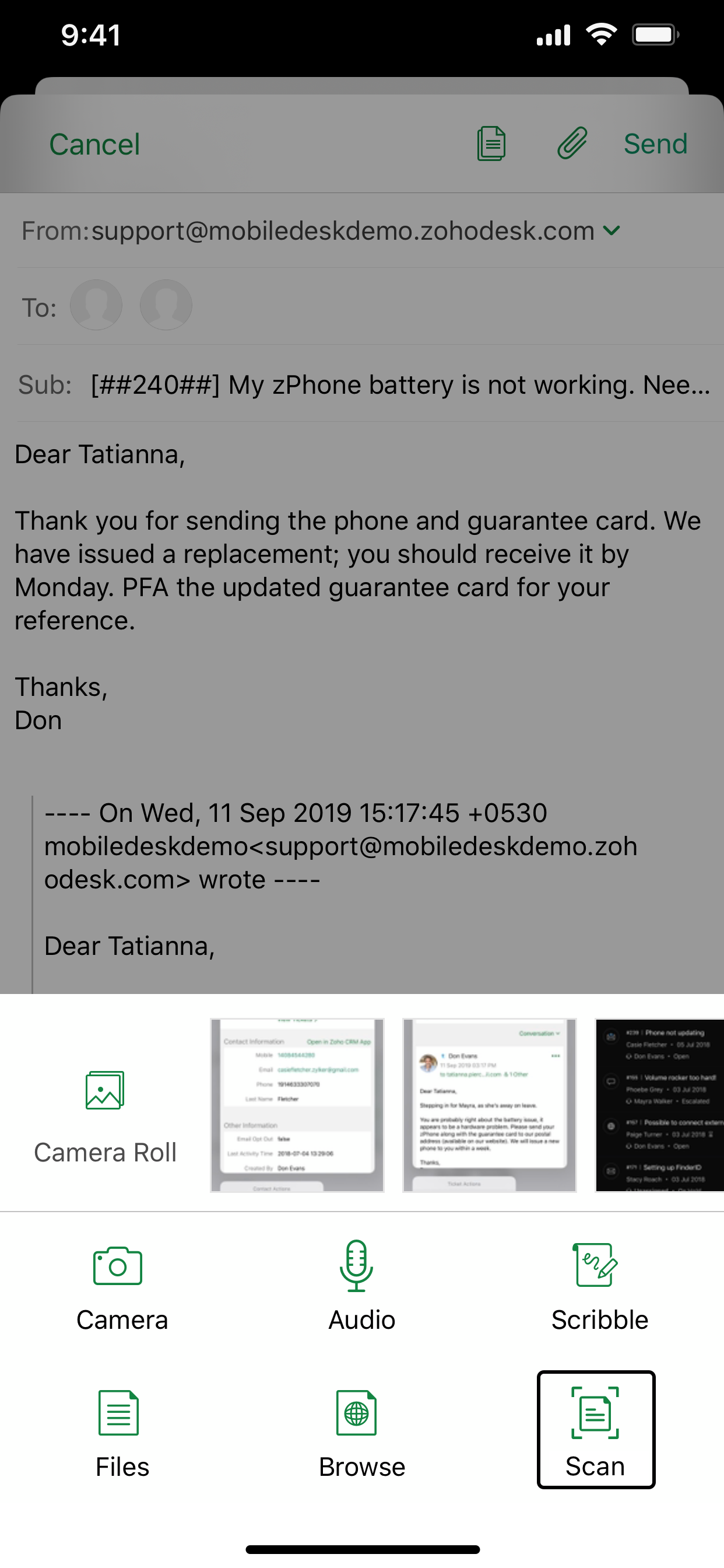724x1568 pixels.
Task: Pick the Don Evans conversation screenshot thumbnail
Action: point(489,1104)
